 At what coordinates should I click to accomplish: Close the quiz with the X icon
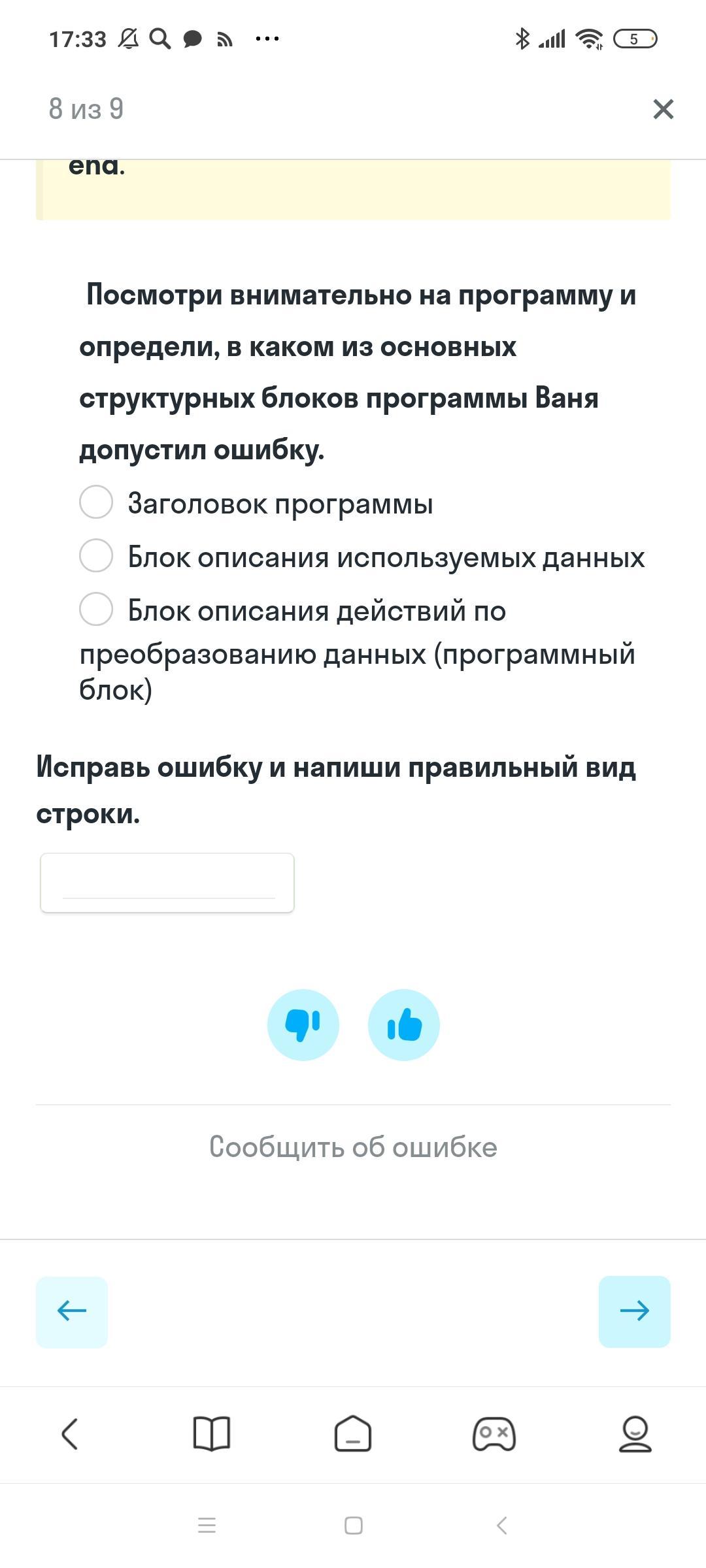click(x=663, y=109)
